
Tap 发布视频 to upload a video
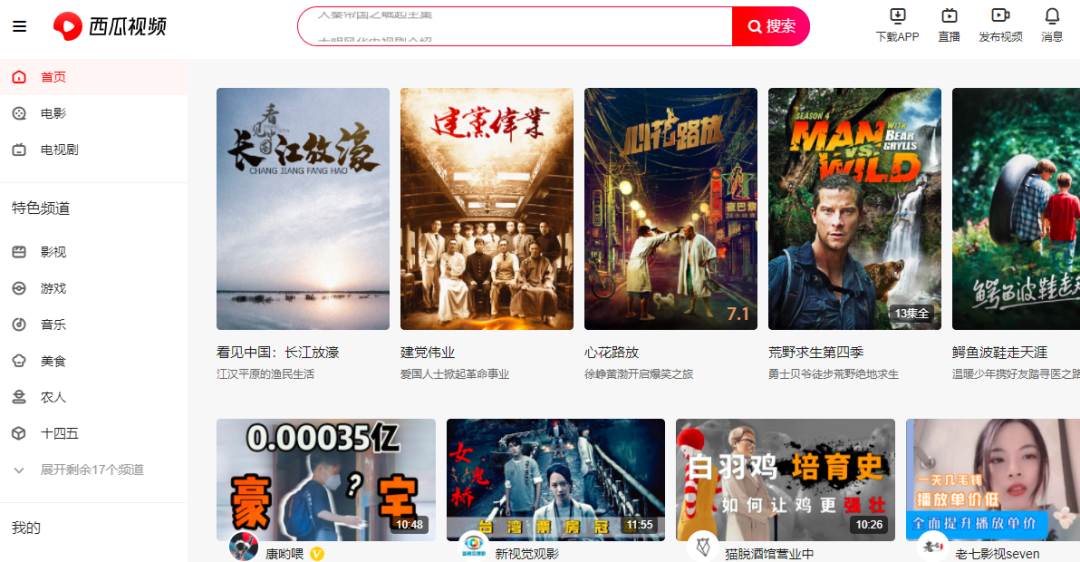click(x=1000, y=25)
